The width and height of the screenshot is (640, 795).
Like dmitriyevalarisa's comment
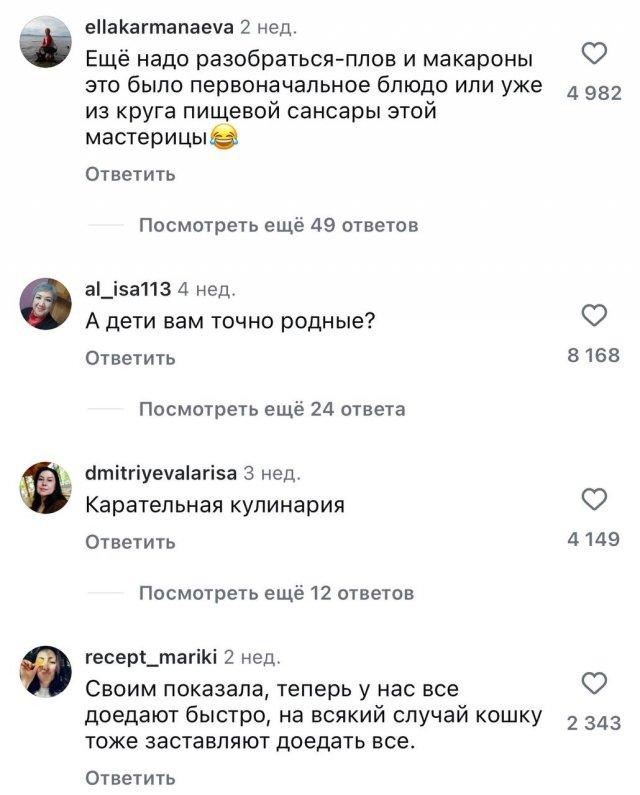click(x=594, y=500)
